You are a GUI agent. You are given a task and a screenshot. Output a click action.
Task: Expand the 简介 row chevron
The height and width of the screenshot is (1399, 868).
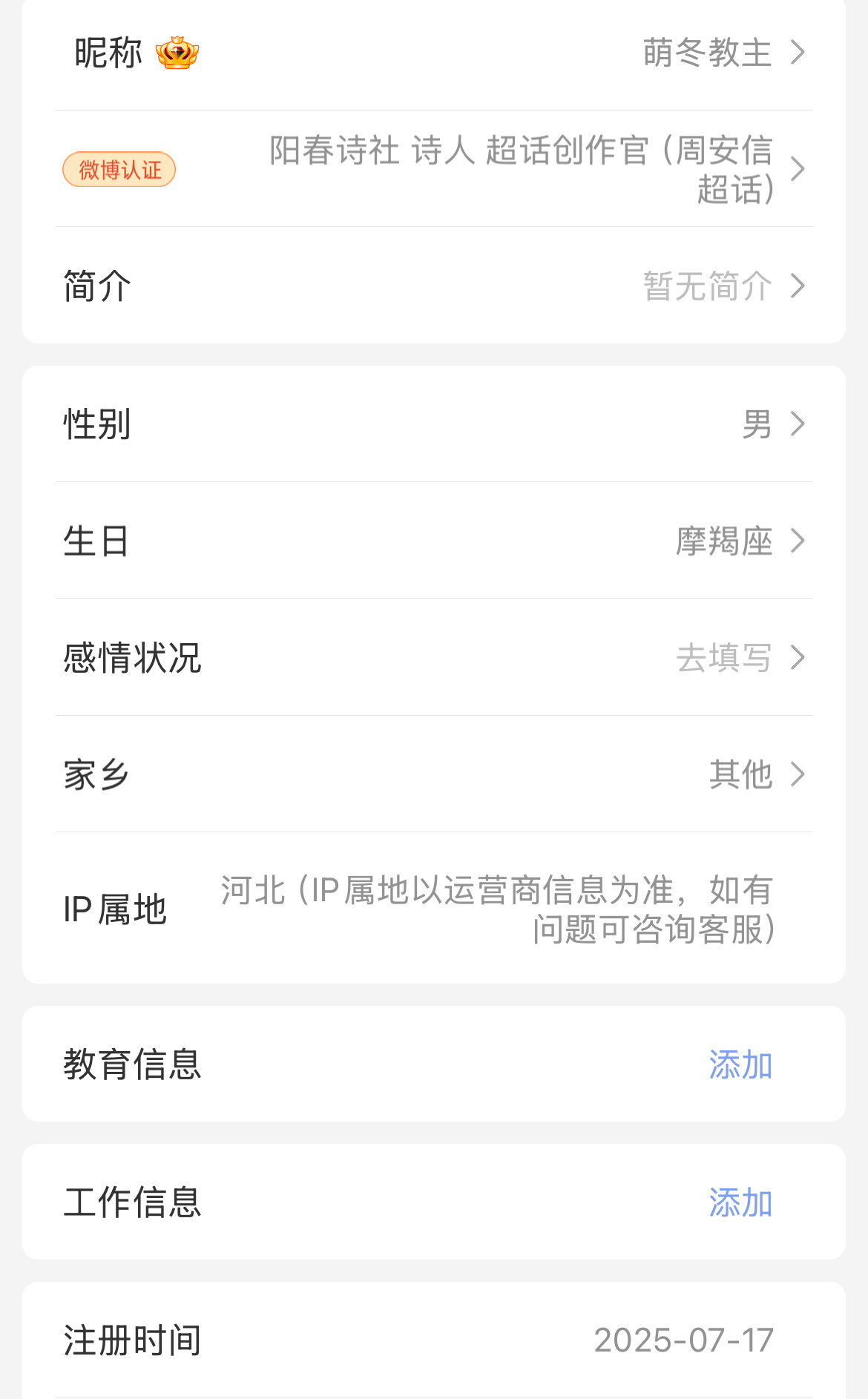[x=798, y=284]
